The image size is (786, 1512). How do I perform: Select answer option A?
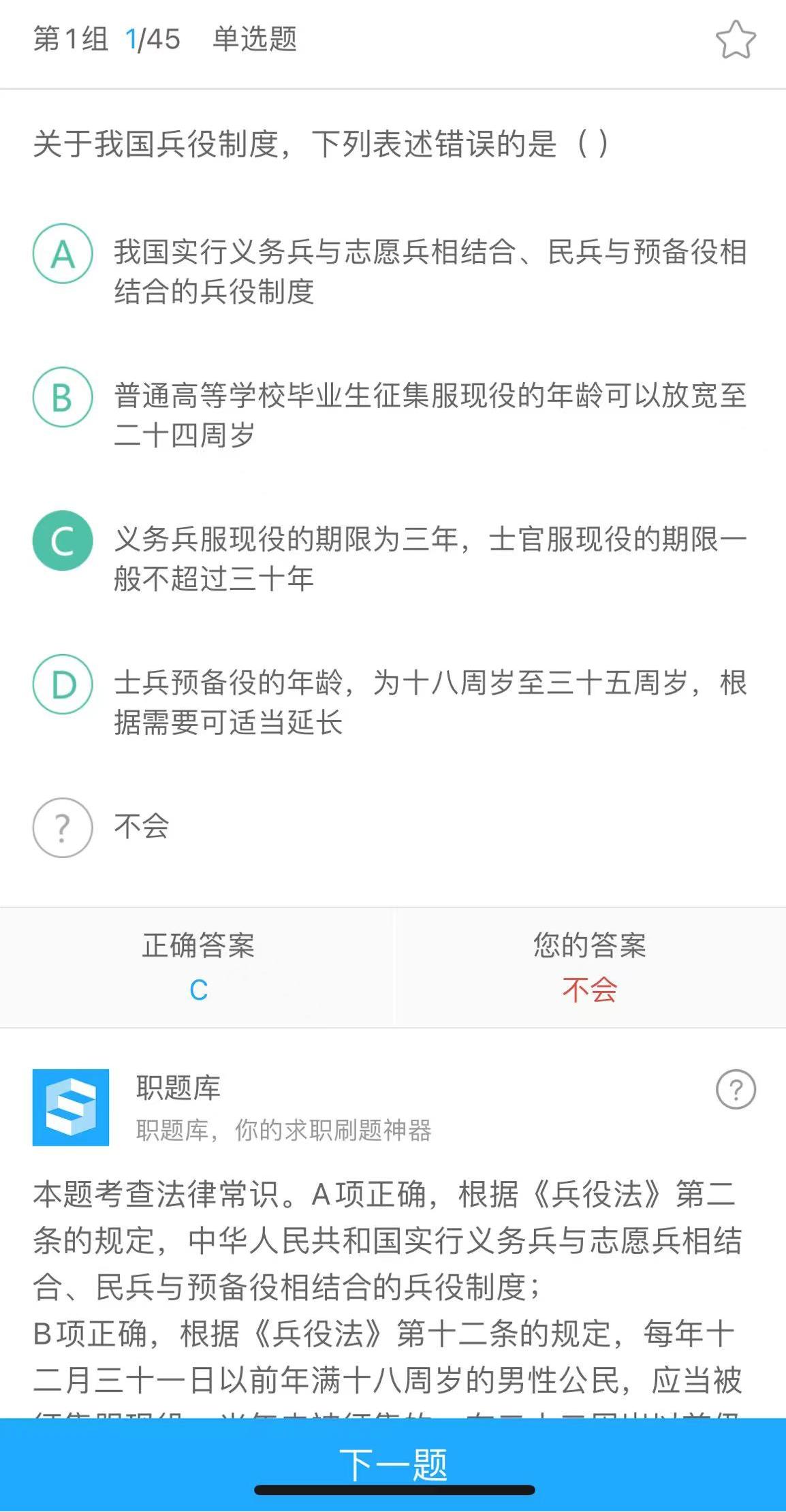tap(63, 254)
